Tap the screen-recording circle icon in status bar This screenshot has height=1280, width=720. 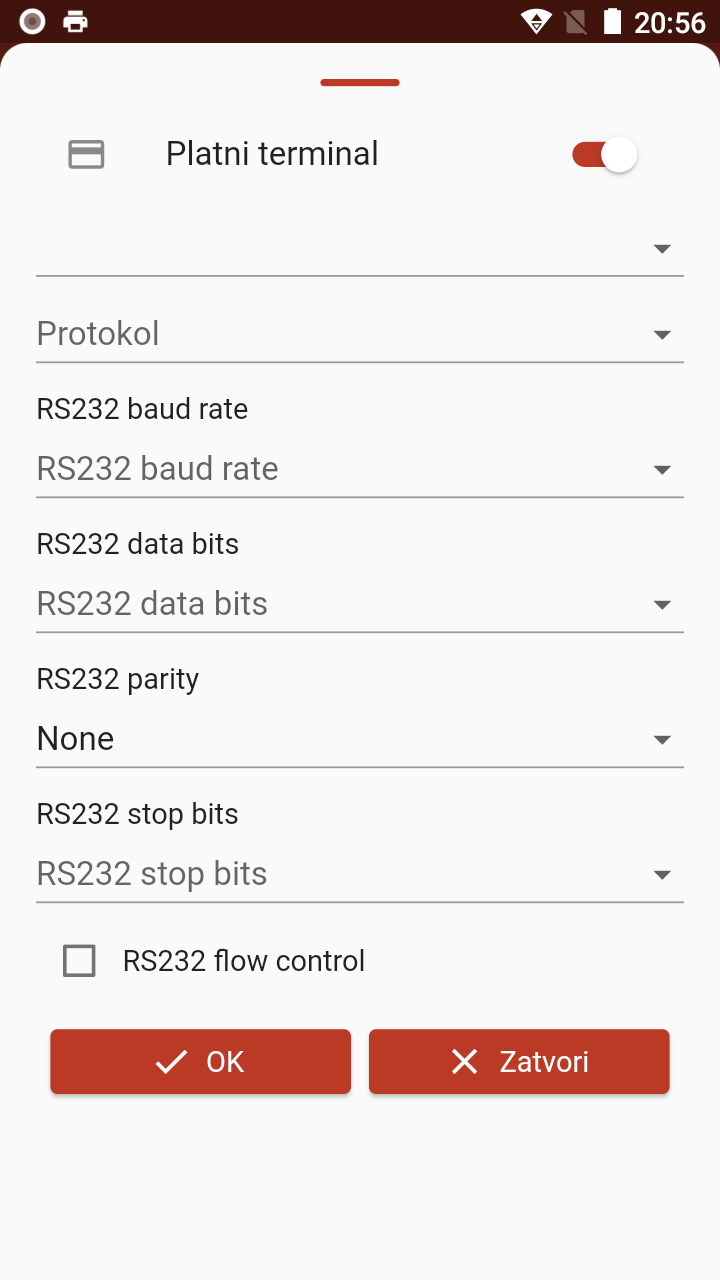point(31,19)
